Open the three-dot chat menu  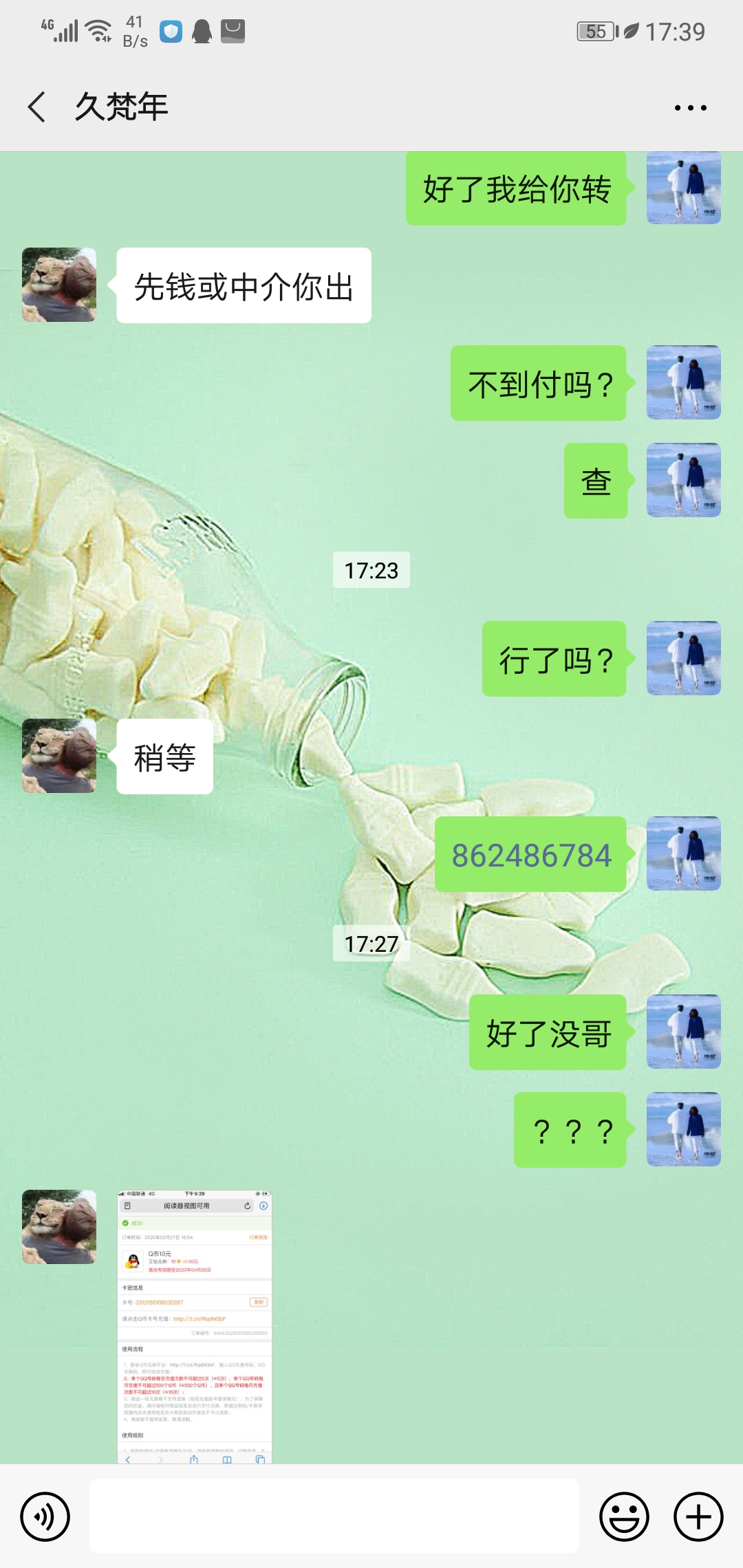pos(690,107)
